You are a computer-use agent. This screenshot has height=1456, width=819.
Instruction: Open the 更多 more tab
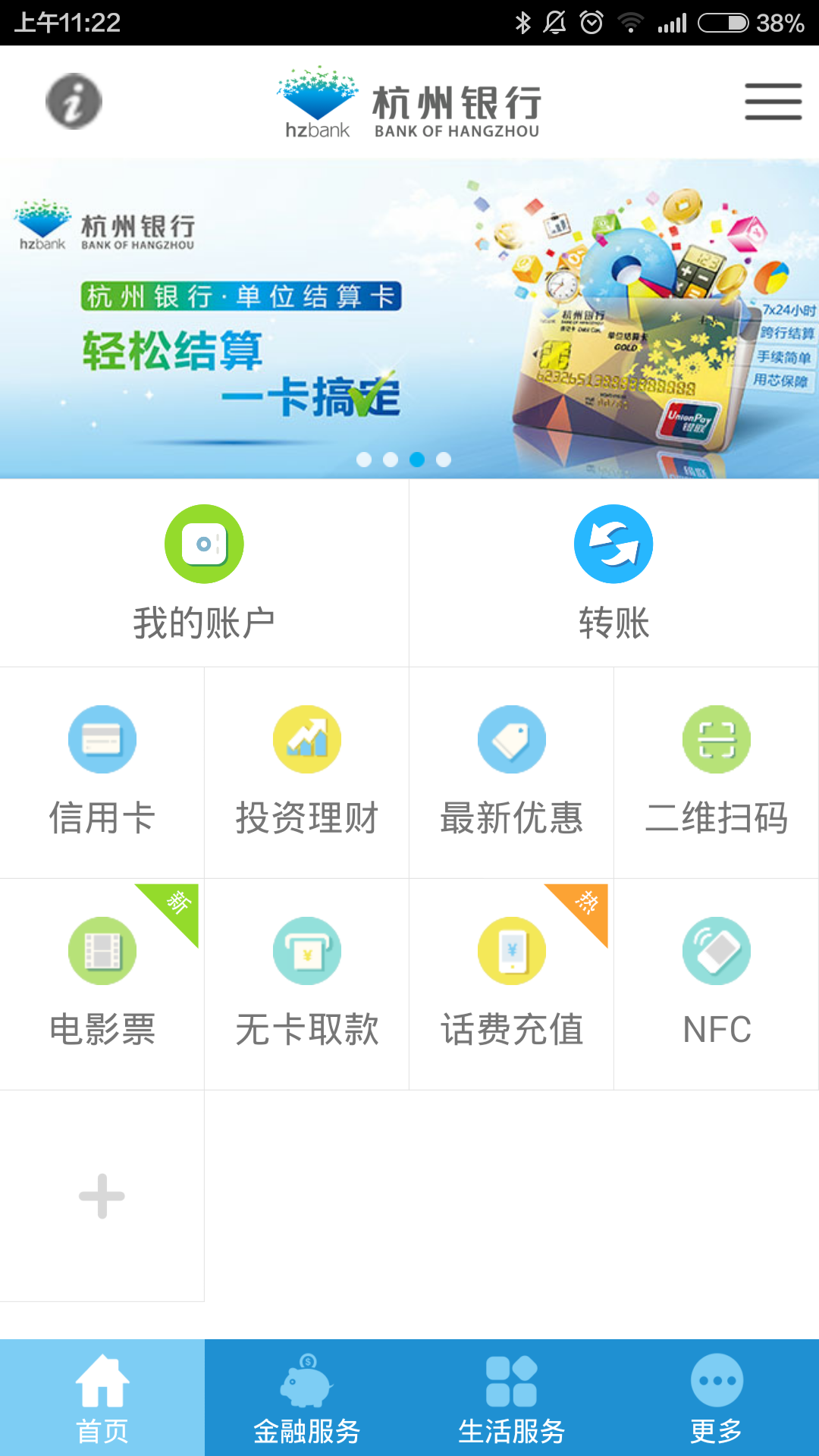coord(716,1398)
